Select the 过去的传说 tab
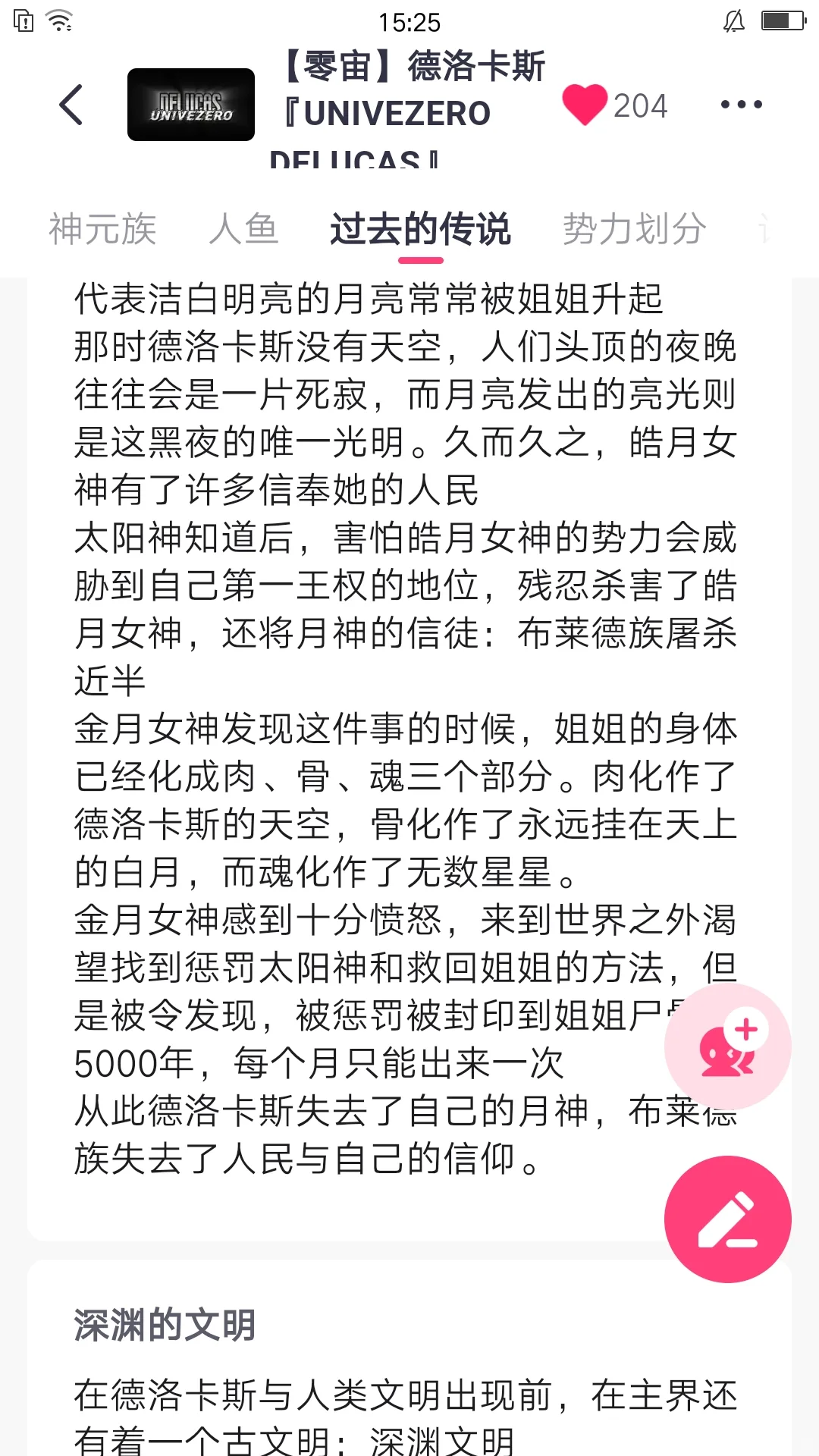This screenshot has height=1456, width=819. (421, 229)
